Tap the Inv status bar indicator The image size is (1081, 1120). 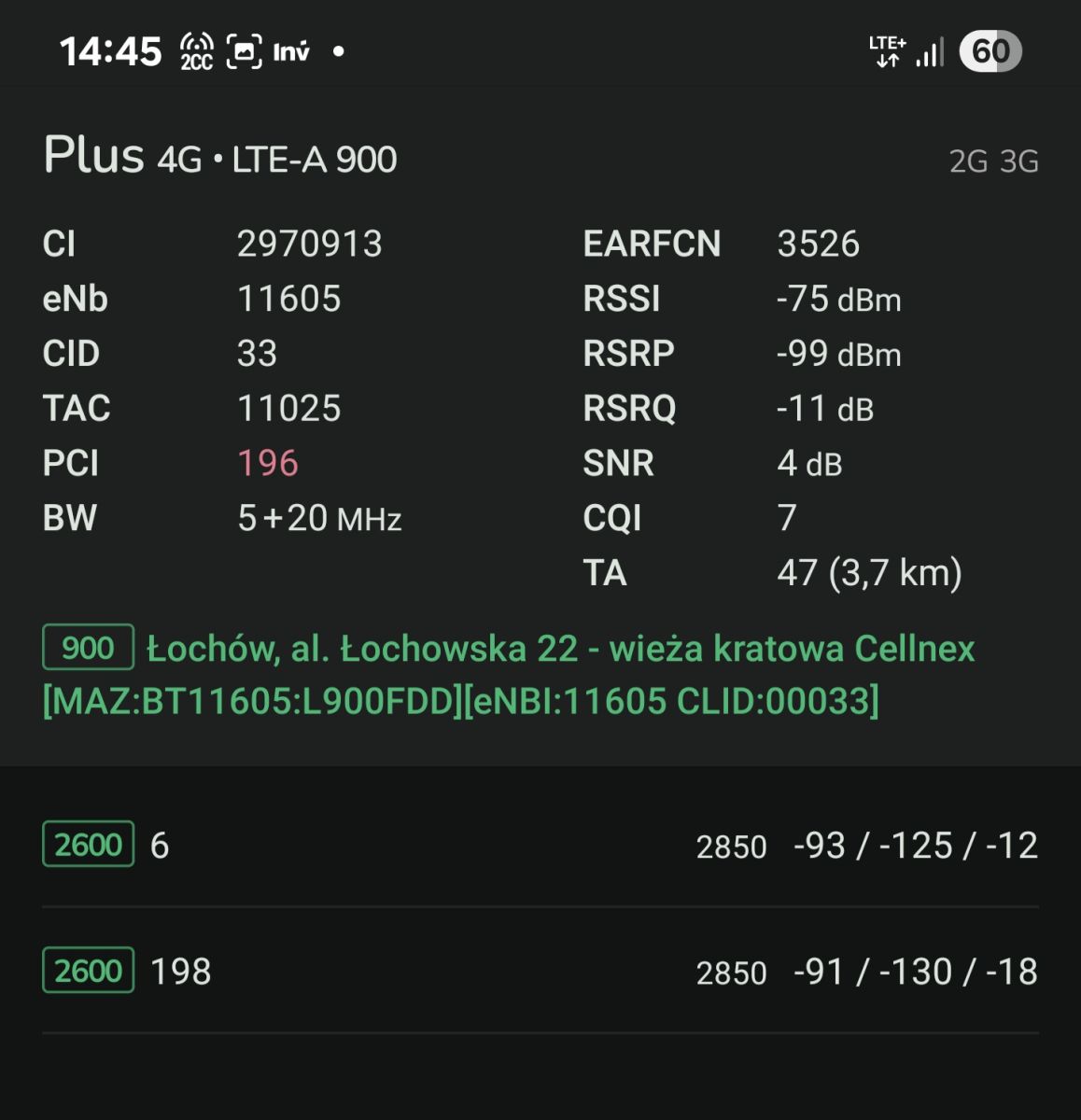291,52
